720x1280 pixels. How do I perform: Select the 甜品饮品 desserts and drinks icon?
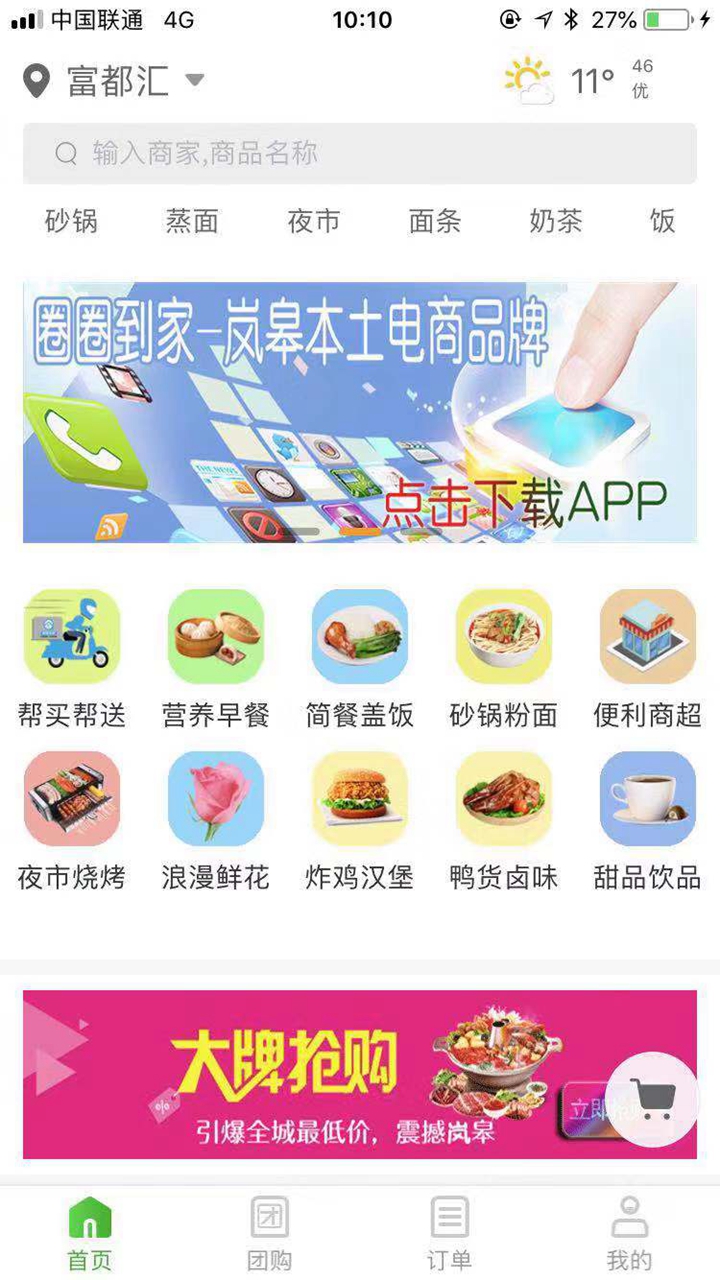tap(647, 798)
